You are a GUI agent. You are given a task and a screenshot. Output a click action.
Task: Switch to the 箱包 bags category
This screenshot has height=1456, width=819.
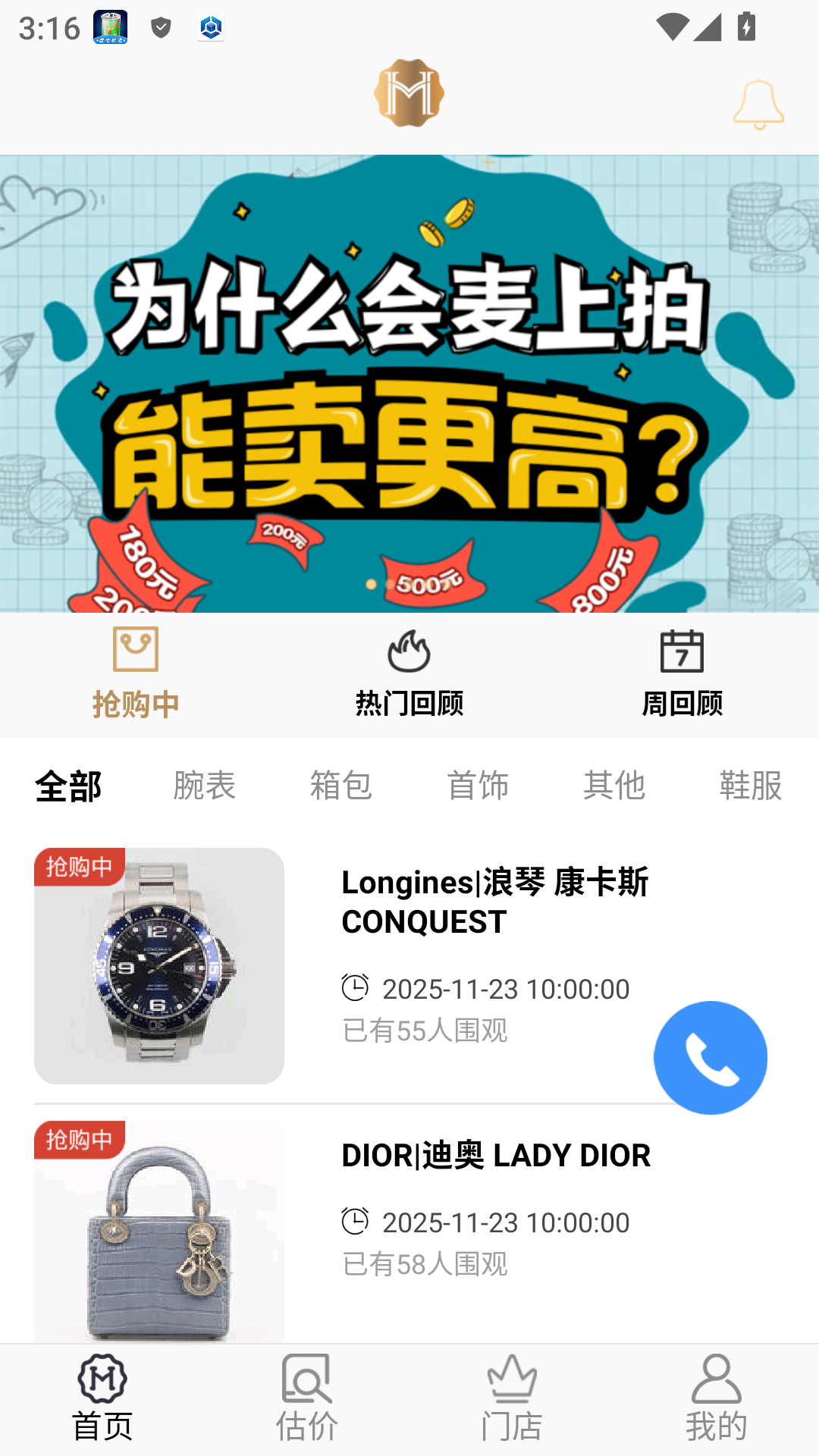(x=341, y=787)
